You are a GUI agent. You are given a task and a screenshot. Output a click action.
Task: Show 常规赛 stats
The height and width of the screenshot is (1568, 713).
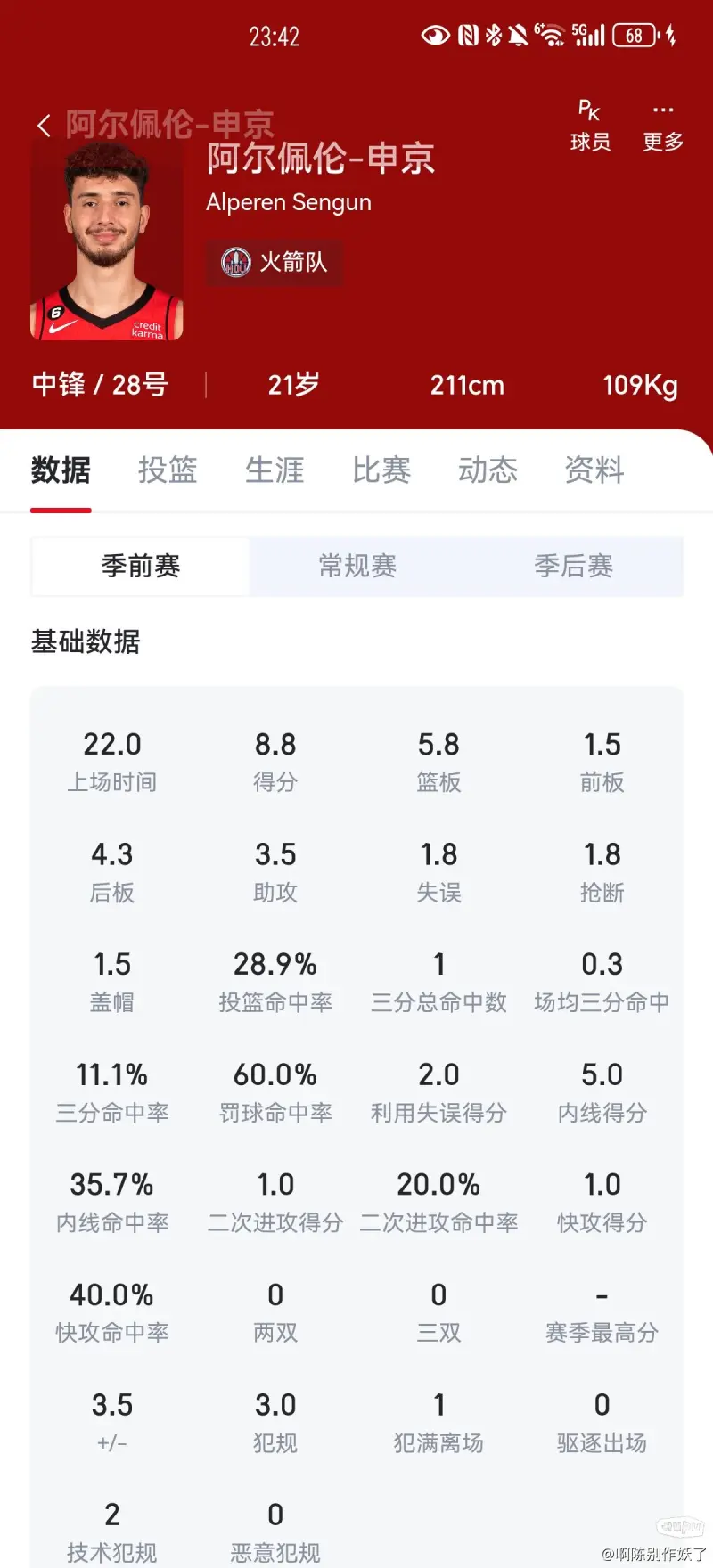pyautogui.click(x=357, y=566)
